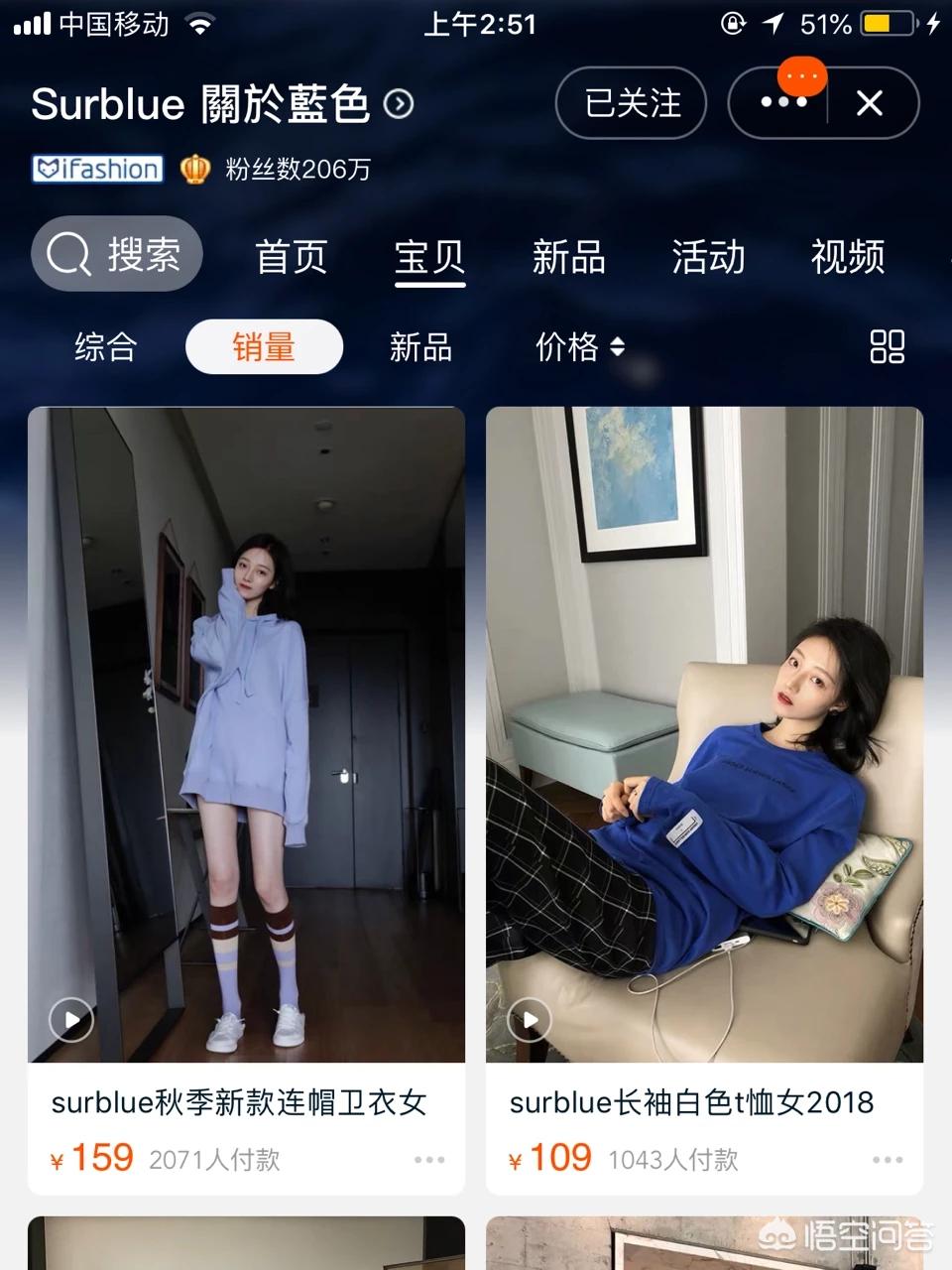Close the Surblue store page
952x1270 pixels.
tap(870, 103)
